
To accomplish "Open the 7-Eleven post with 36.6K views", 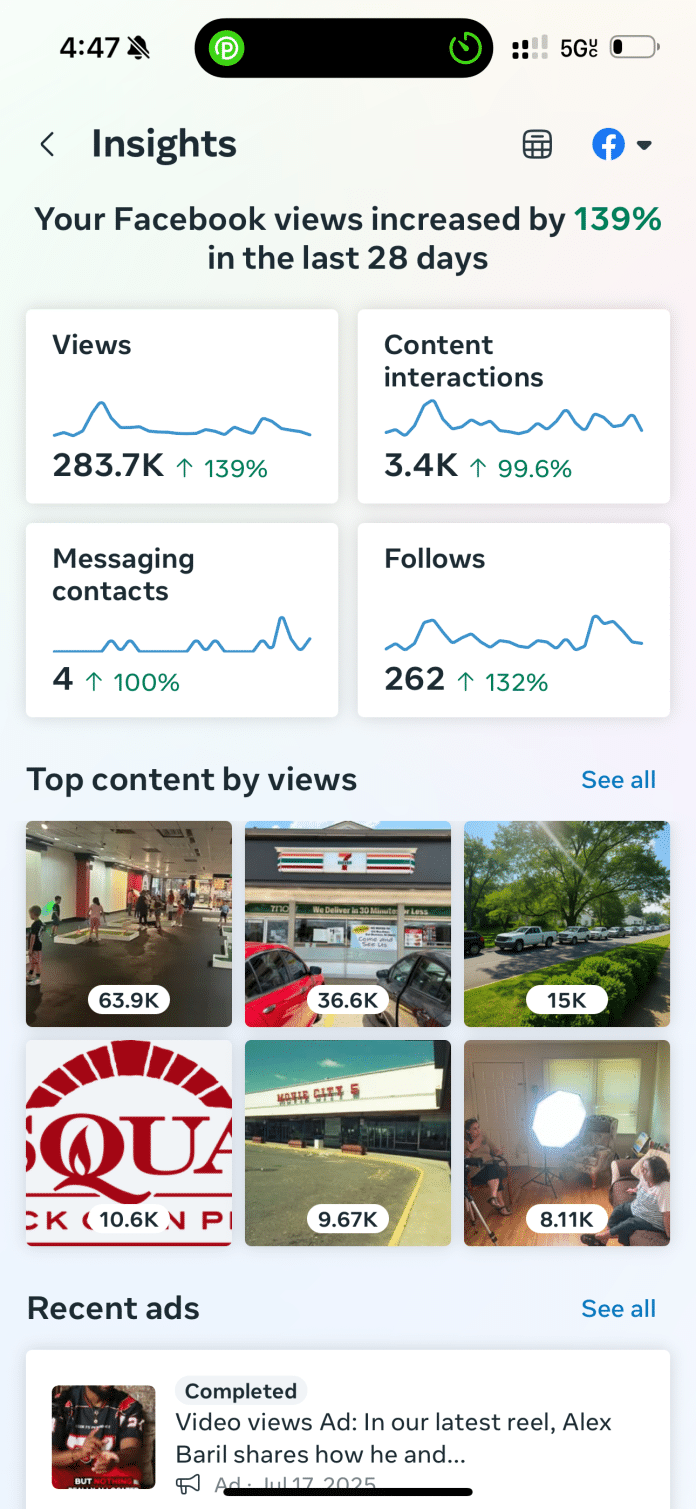I will click(348, 924).
